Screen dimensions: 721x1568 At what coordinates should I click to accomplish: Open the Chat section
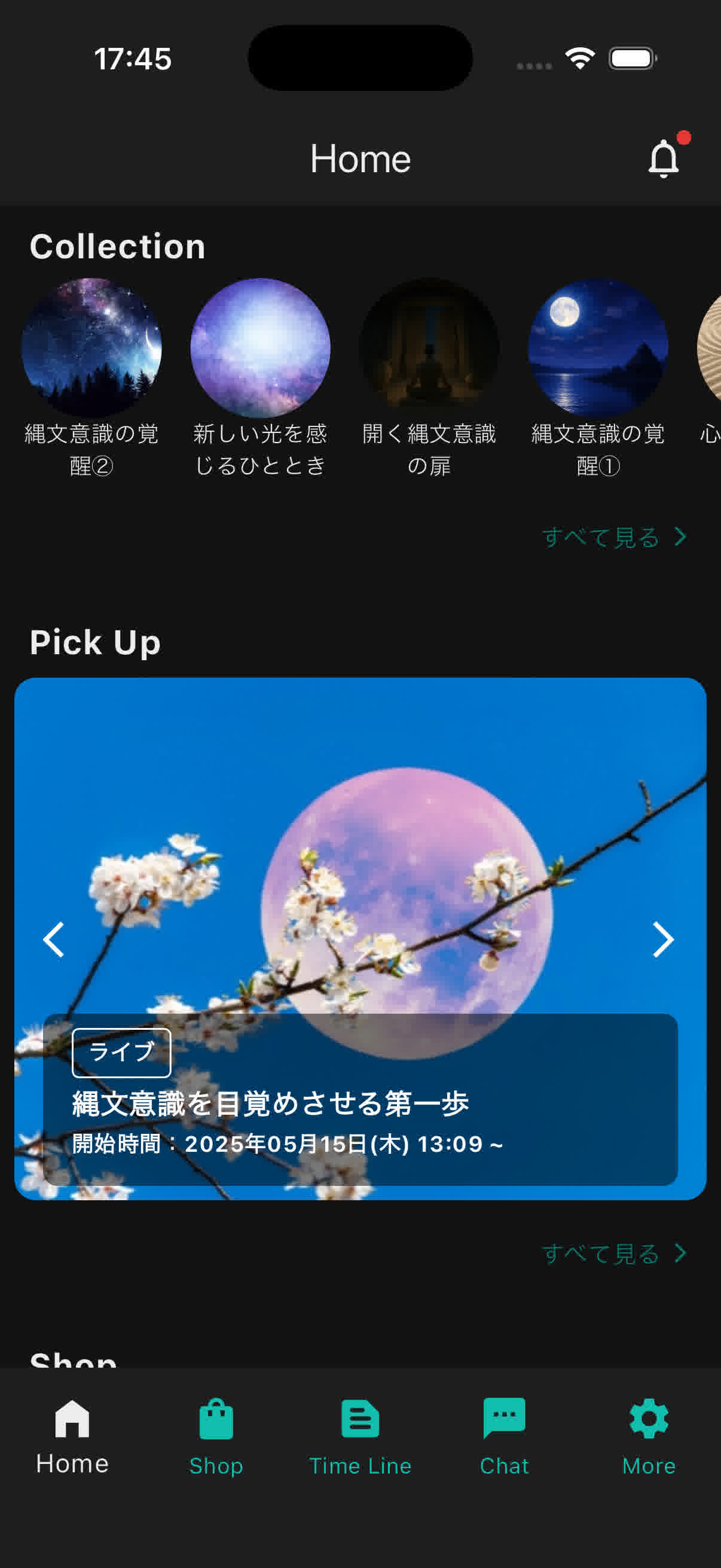[x=504, y=1418]
